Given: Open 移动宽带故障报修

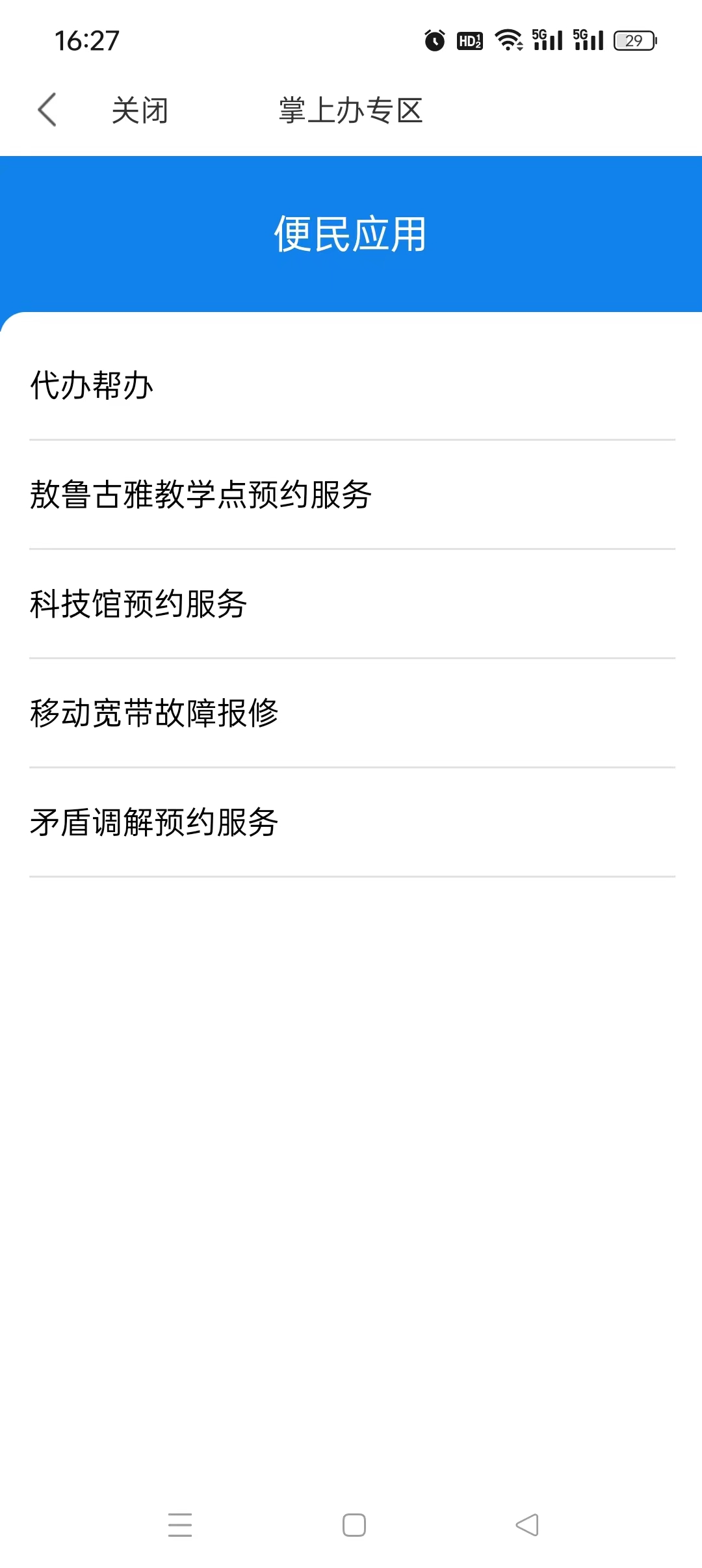Looking at the screenshot, I should (x=352, y=713).
